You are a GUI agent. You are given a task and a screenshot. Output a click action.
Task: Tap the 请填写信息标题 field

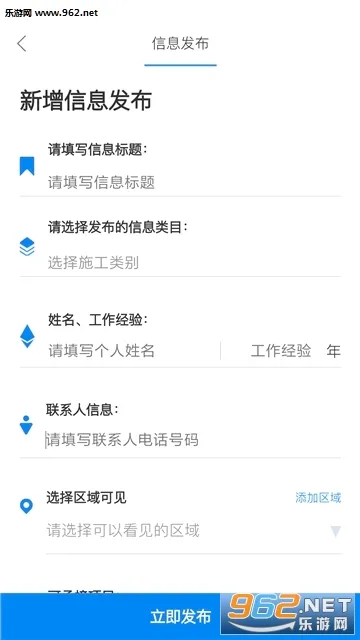(194, 182)
